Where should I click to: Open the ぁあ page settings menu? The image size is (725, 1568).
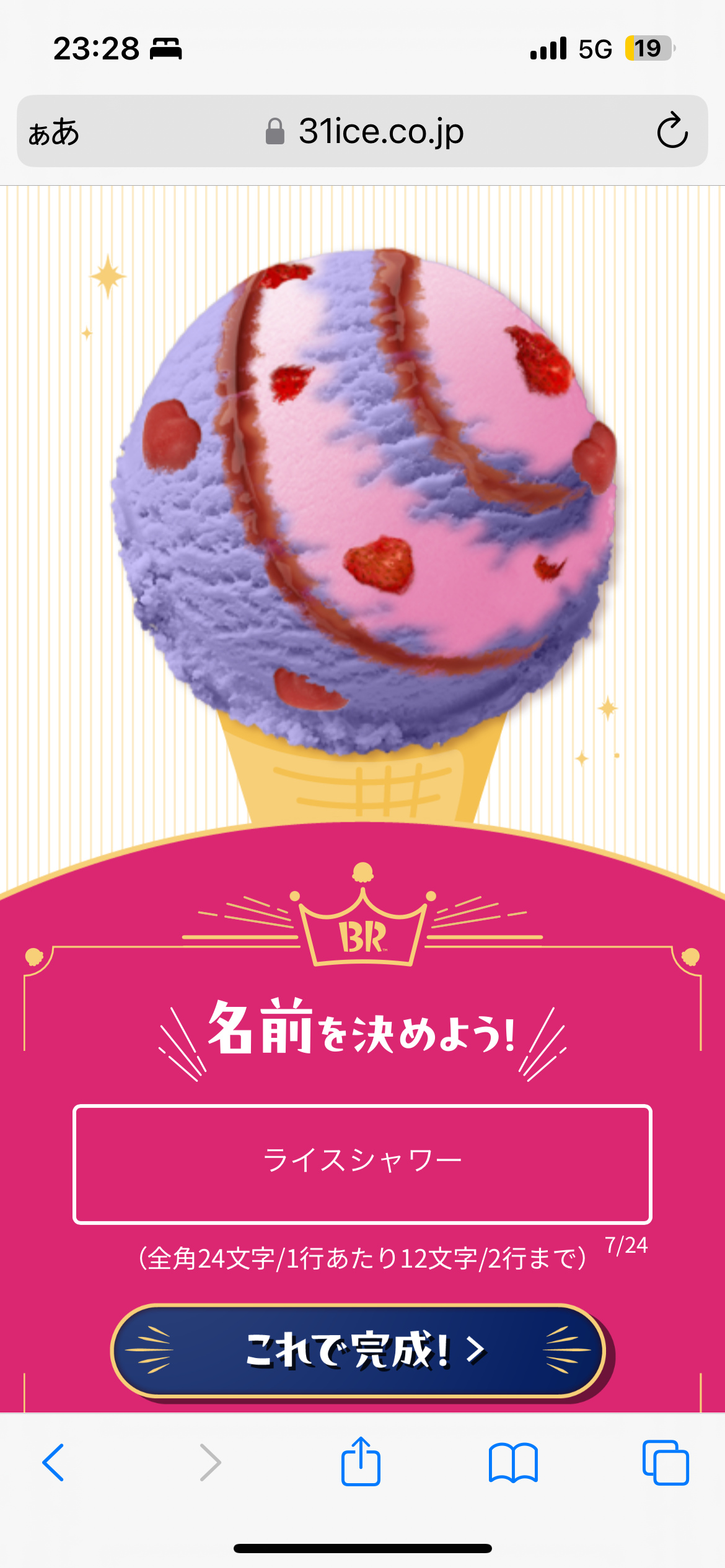(x=54, y=132)
